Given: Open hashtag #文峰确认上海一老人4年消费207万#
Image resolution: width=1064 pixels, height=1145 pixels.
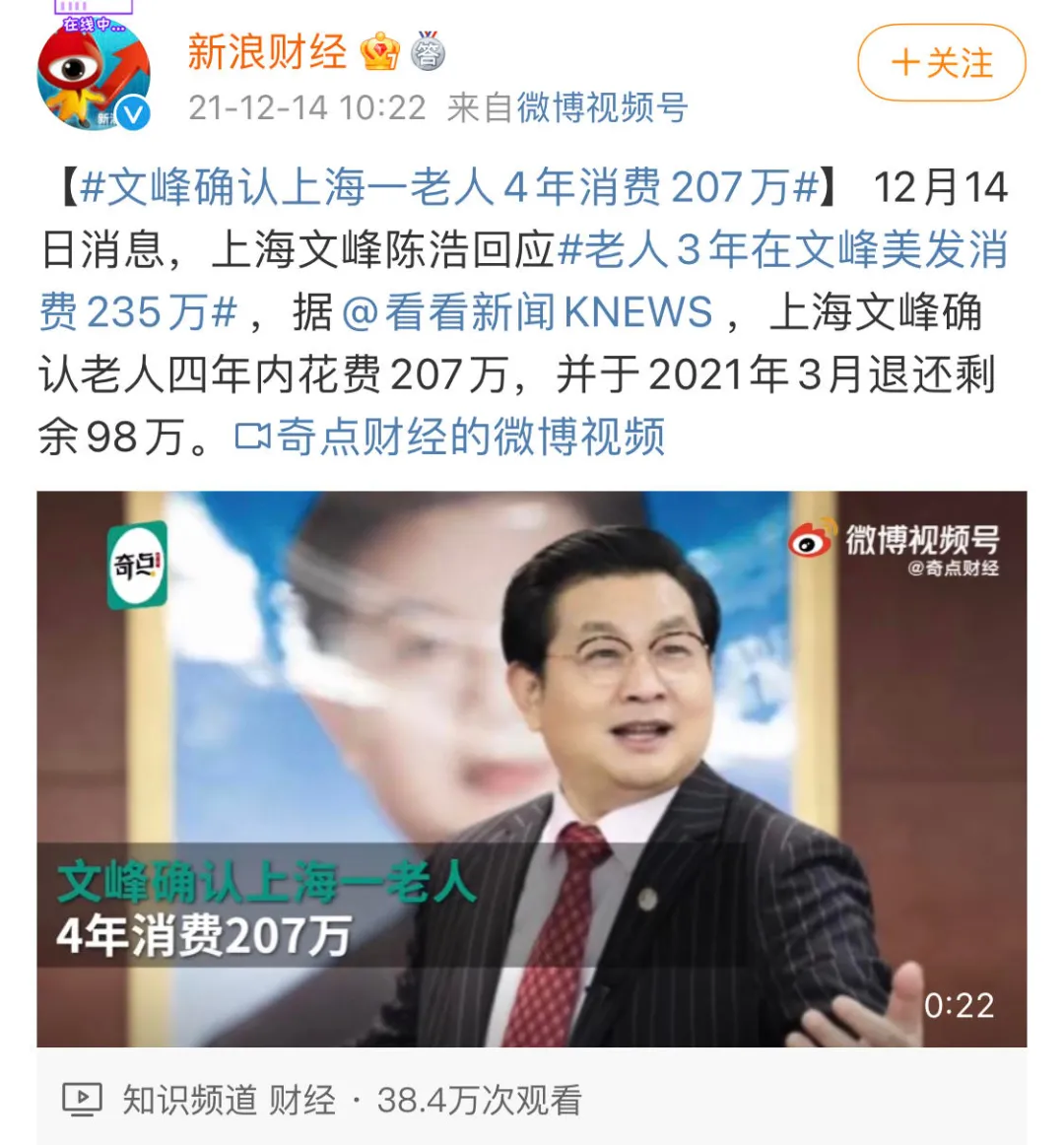Looking at the screenshot, I should point(449,187).
